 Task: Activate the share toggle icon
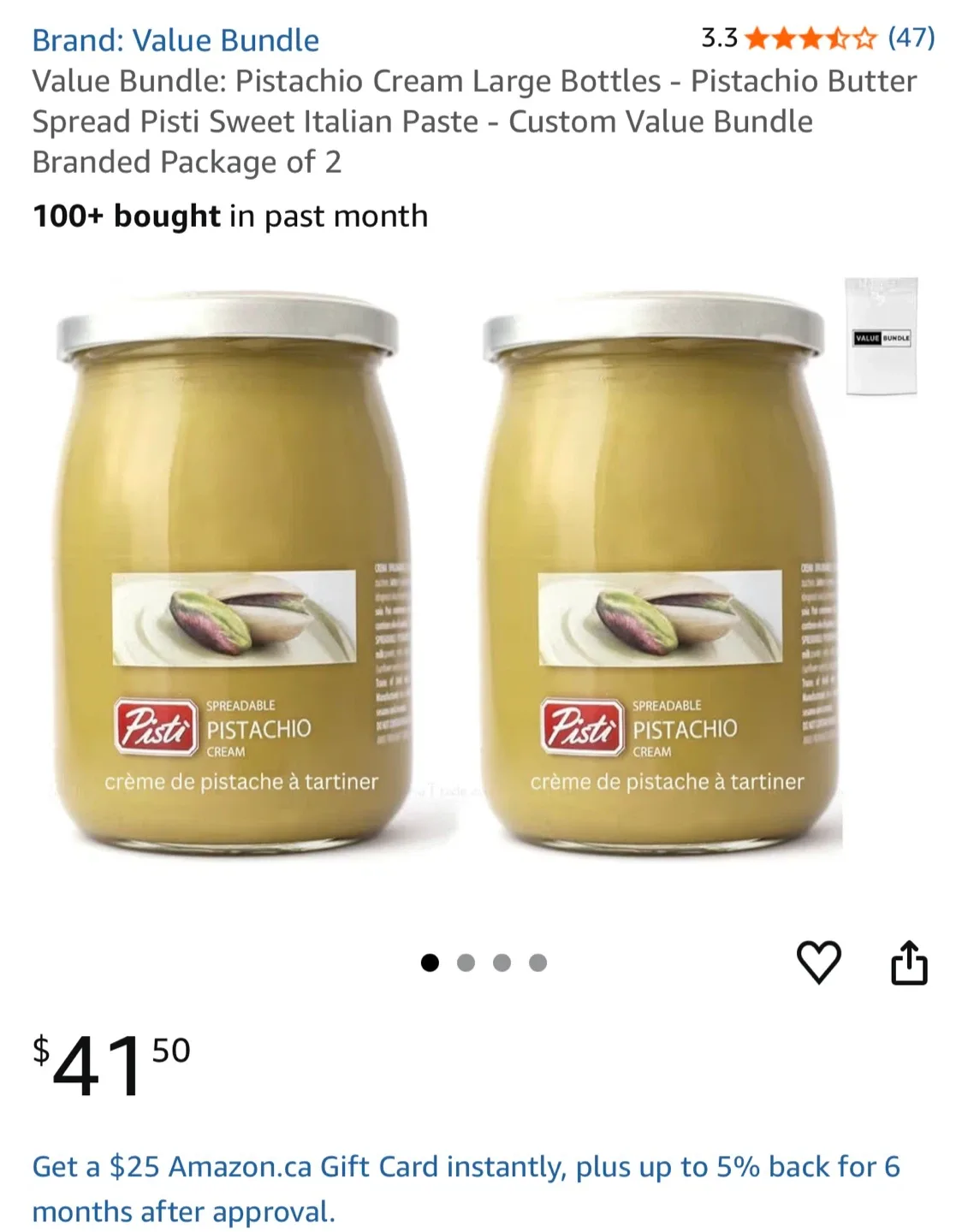tap(911, 962)
